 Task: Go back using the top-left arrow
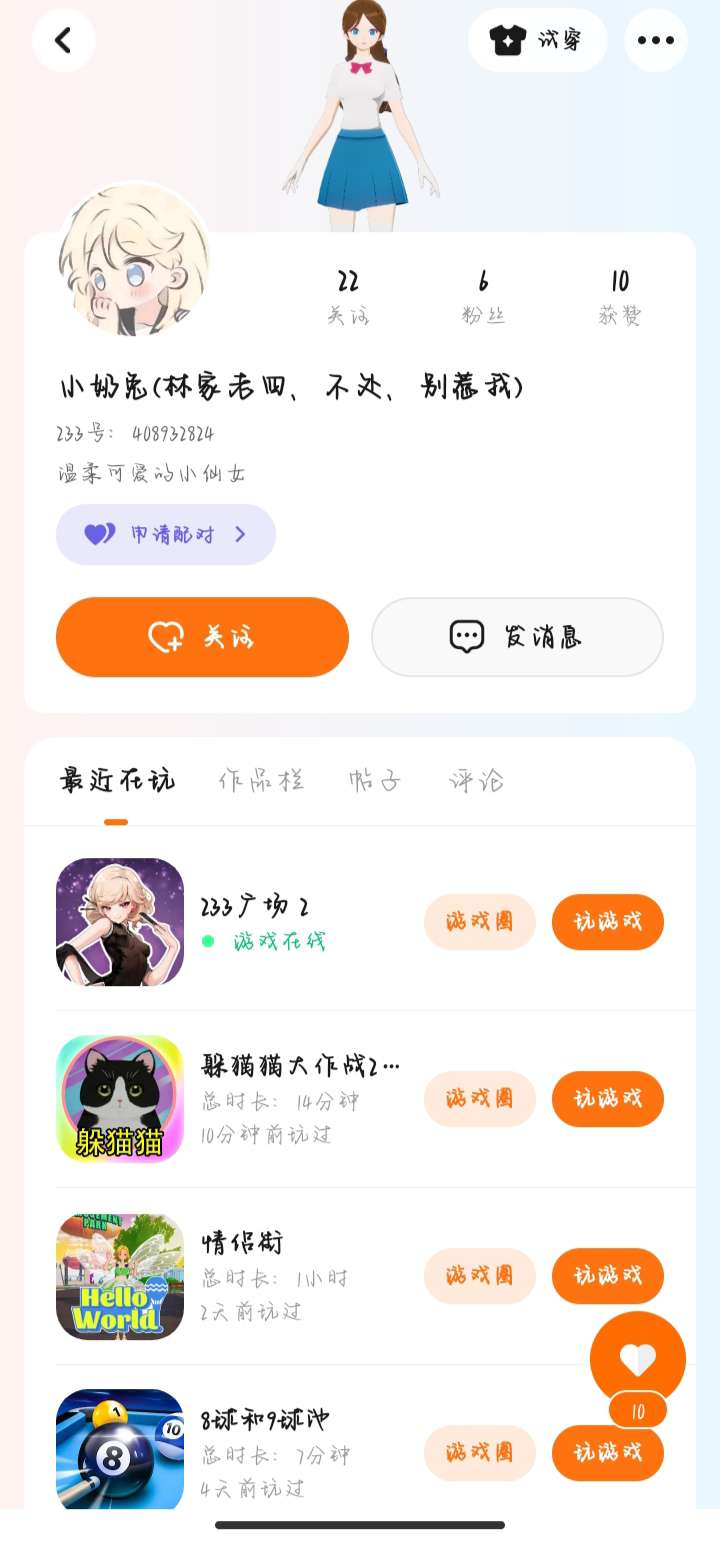[63, 40]
